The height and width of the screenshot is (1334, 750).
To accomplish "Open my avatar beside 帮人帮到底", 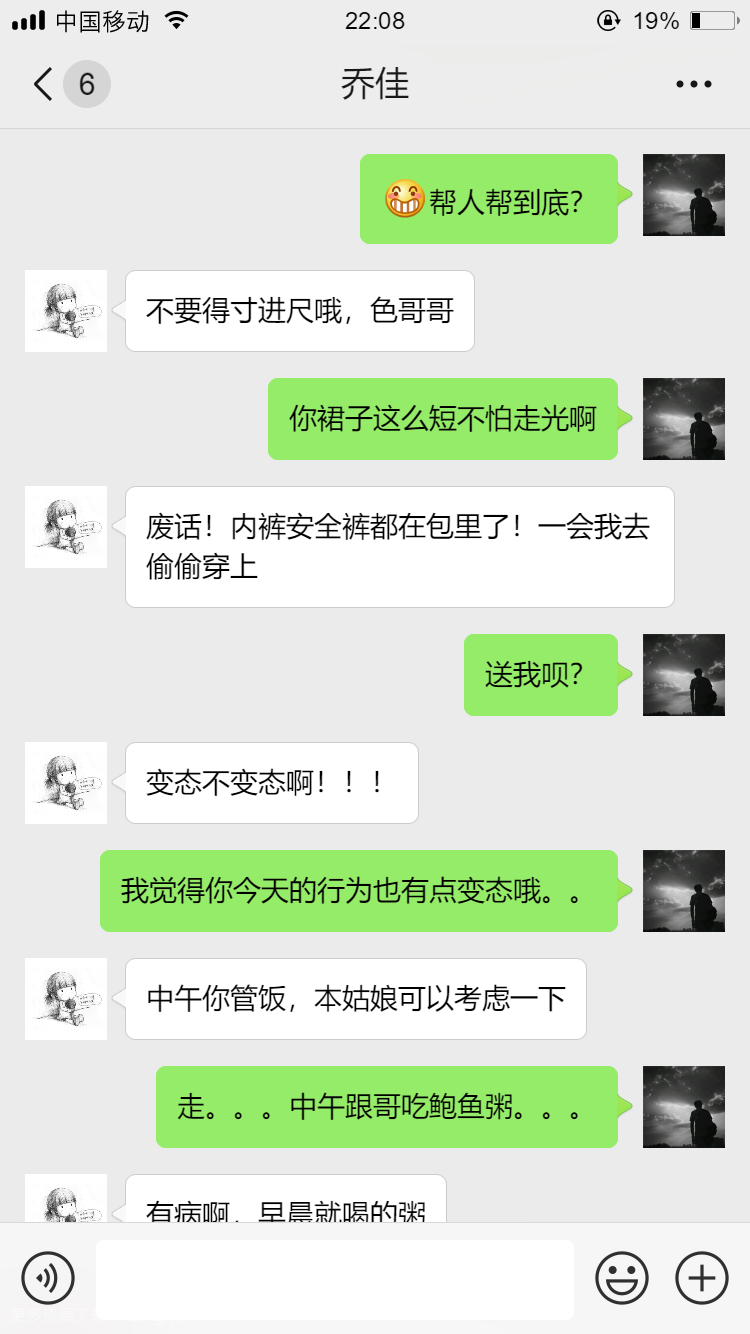I will tap(684, 195).
